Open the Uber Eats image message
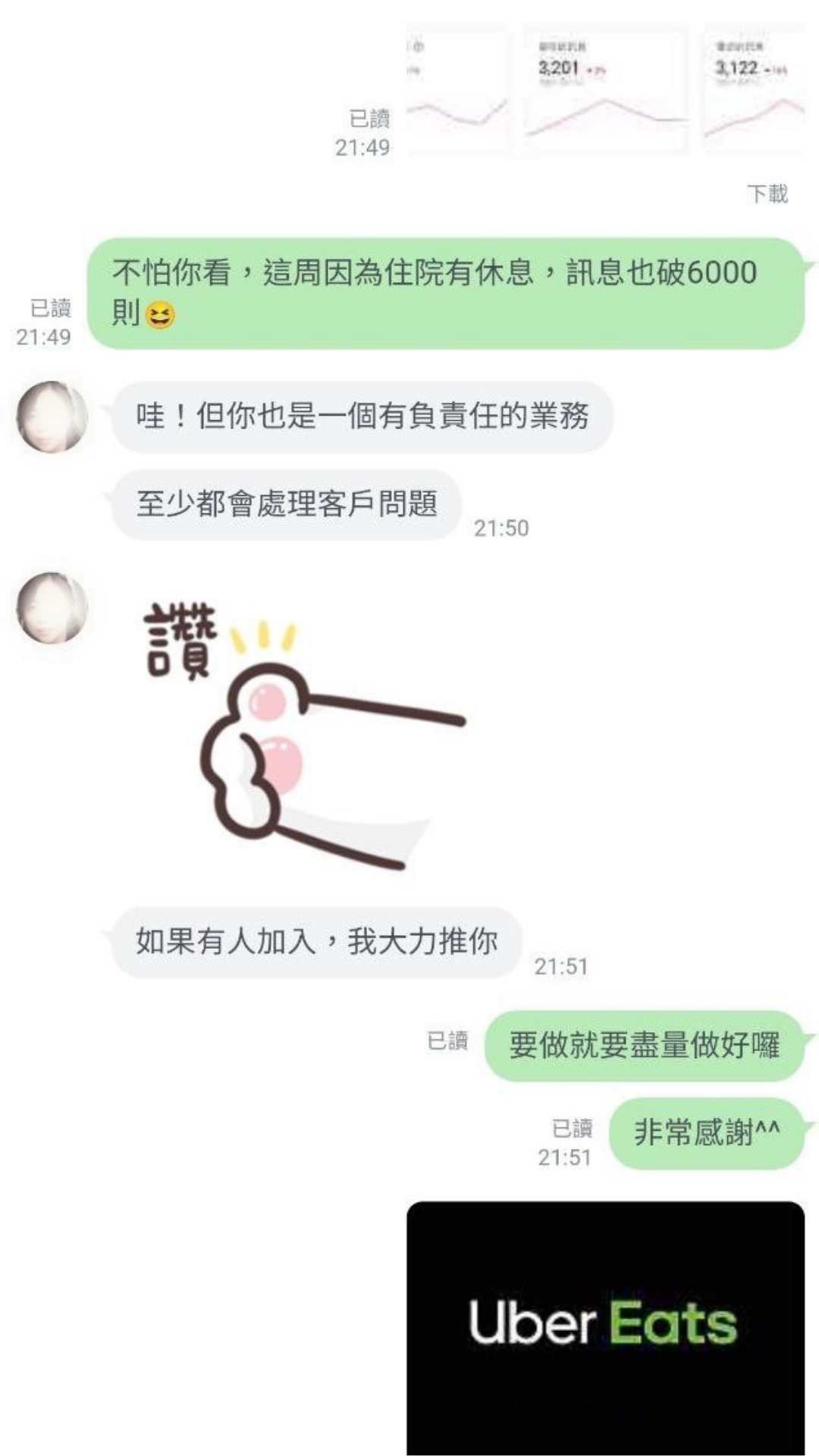The image size is (819, 1456). [605, 1328]
